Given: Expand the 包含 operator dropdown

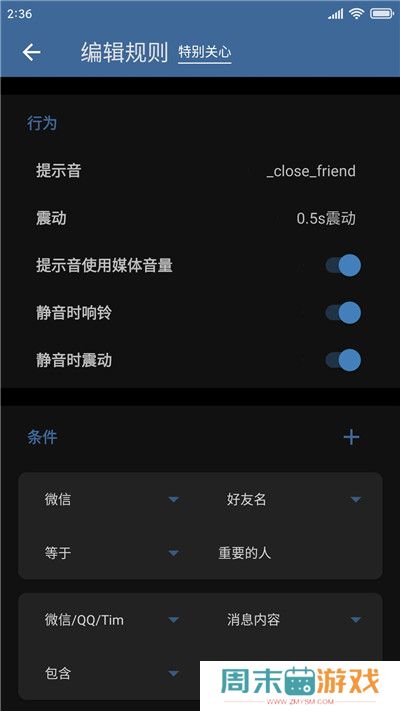Looking at the screenshot, I should 112,673.
